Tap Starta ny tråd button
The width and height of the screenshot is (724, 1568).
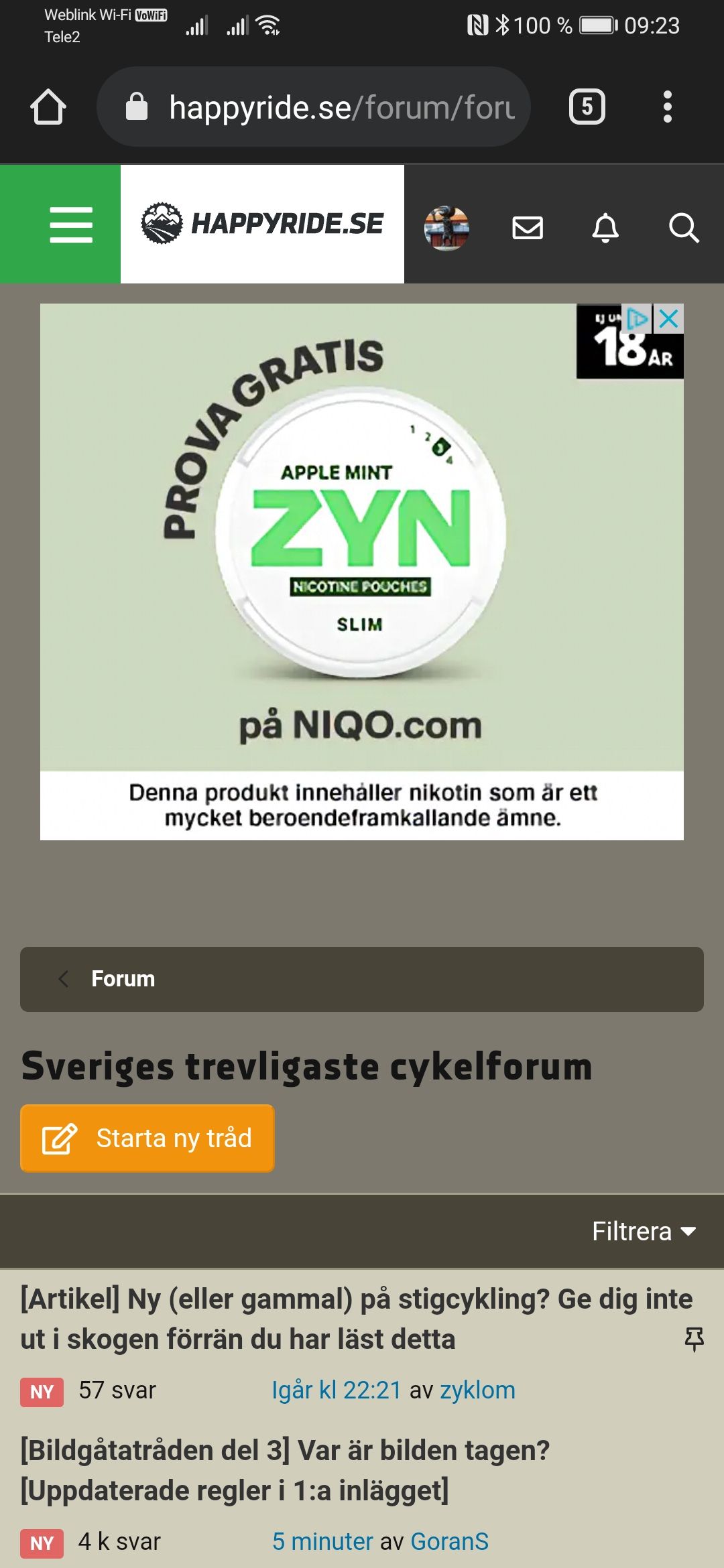coord(147,1138)
